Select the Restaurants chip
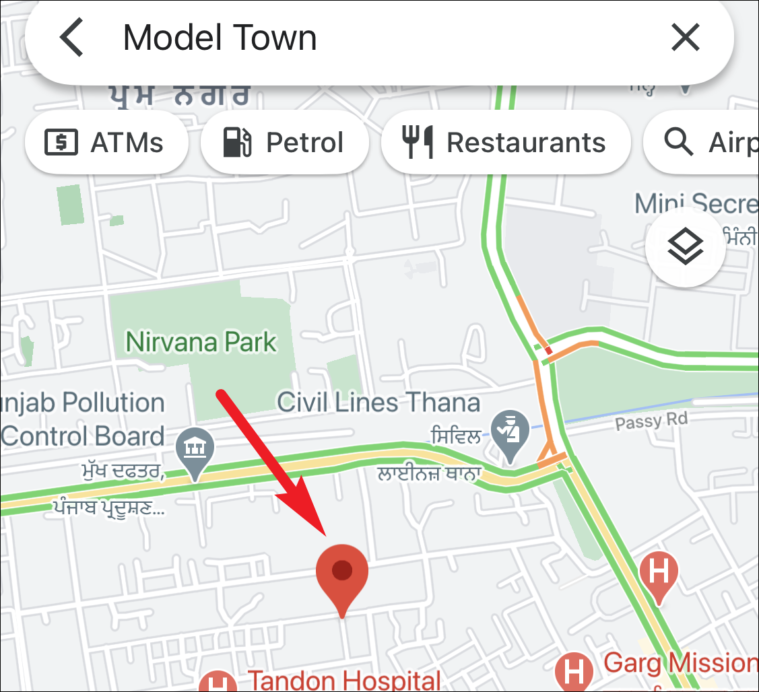This screenshot has width=759, height=692. (505, 143)
